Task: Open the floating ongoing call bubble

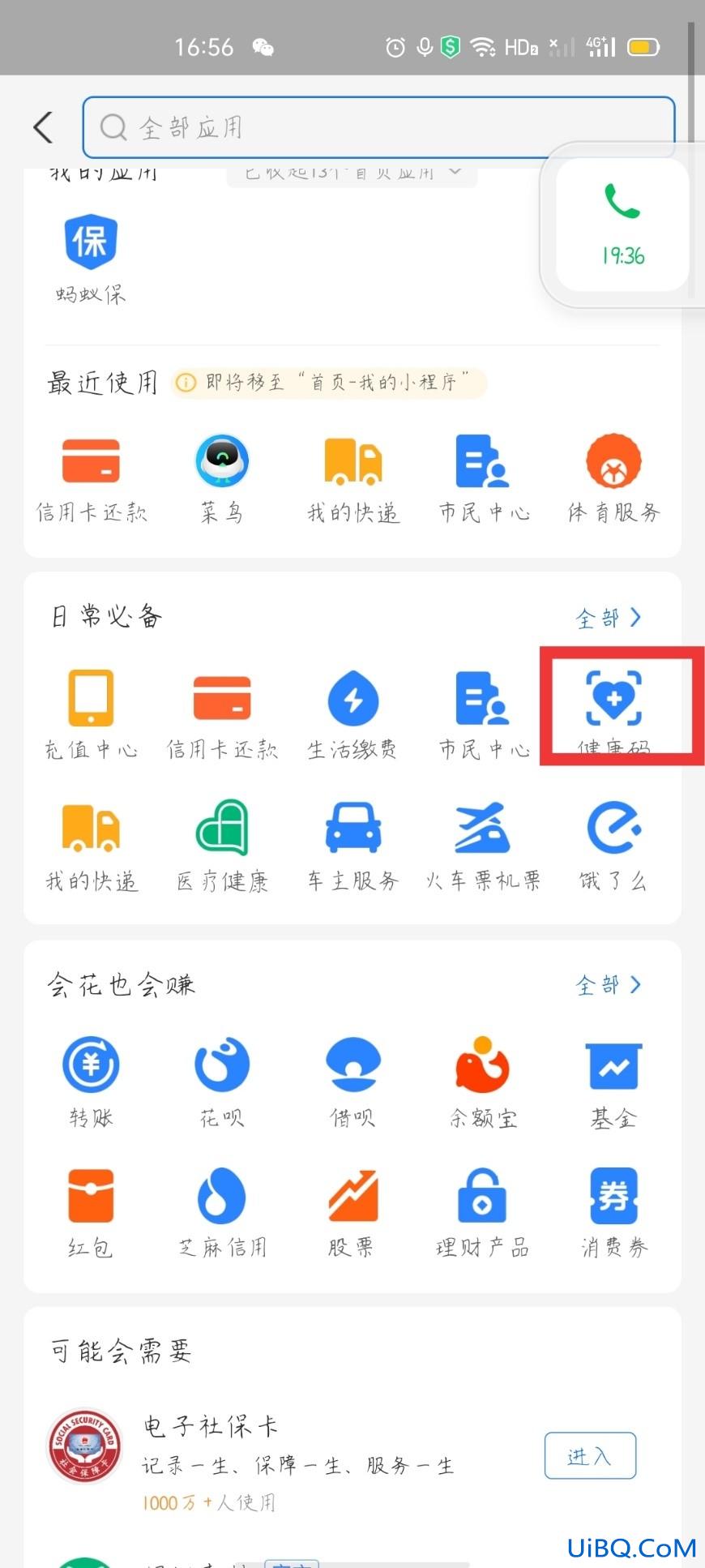Action: pos(622,225)
